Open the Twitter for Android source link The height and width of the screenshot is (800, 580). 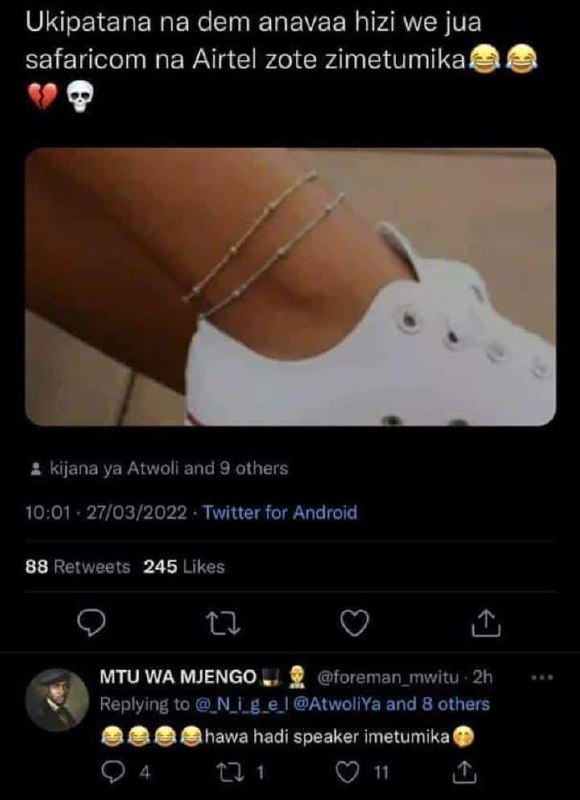(280, 512)
